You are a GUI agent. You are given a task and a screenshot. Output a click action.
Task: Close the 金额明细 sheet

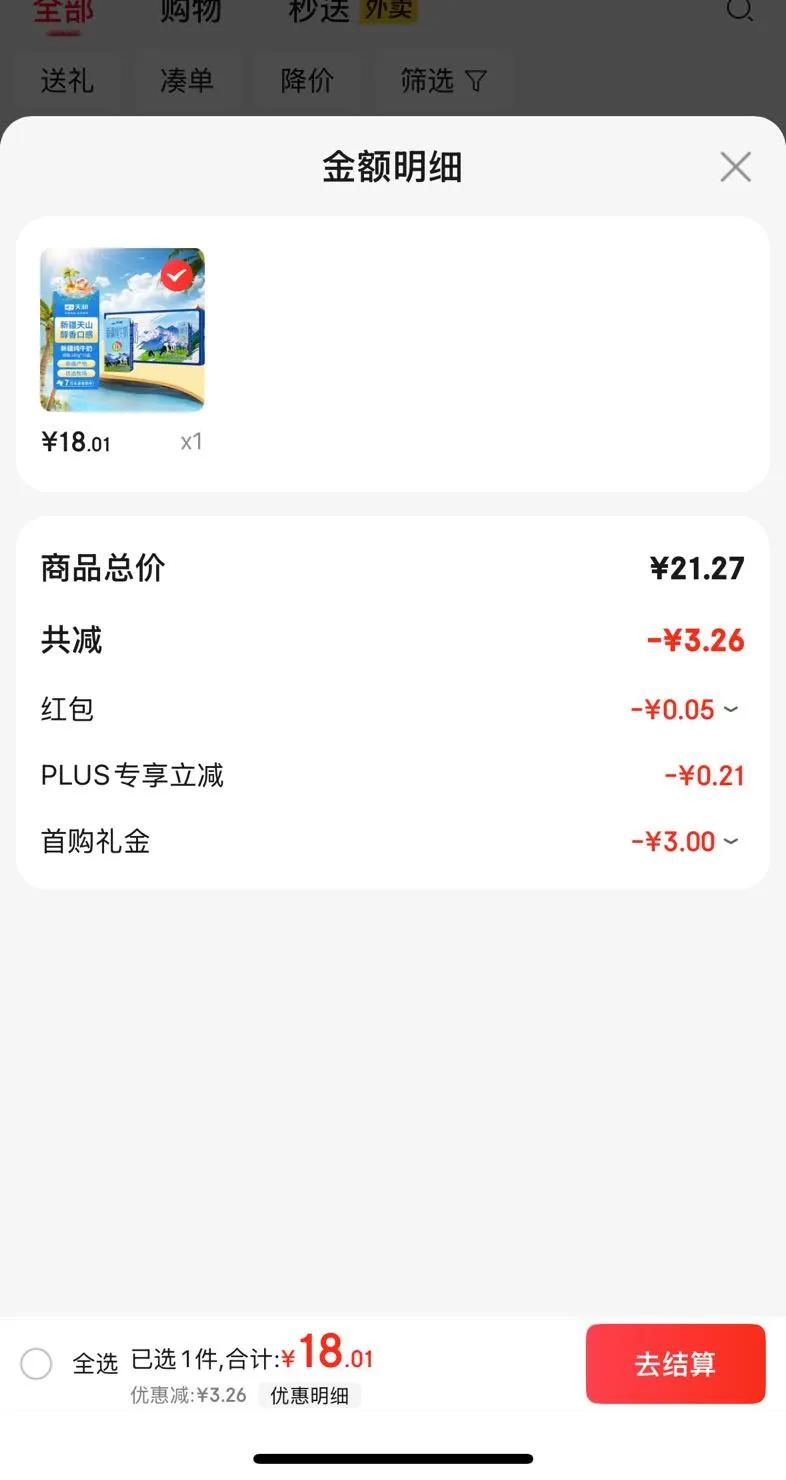point(735,167)
